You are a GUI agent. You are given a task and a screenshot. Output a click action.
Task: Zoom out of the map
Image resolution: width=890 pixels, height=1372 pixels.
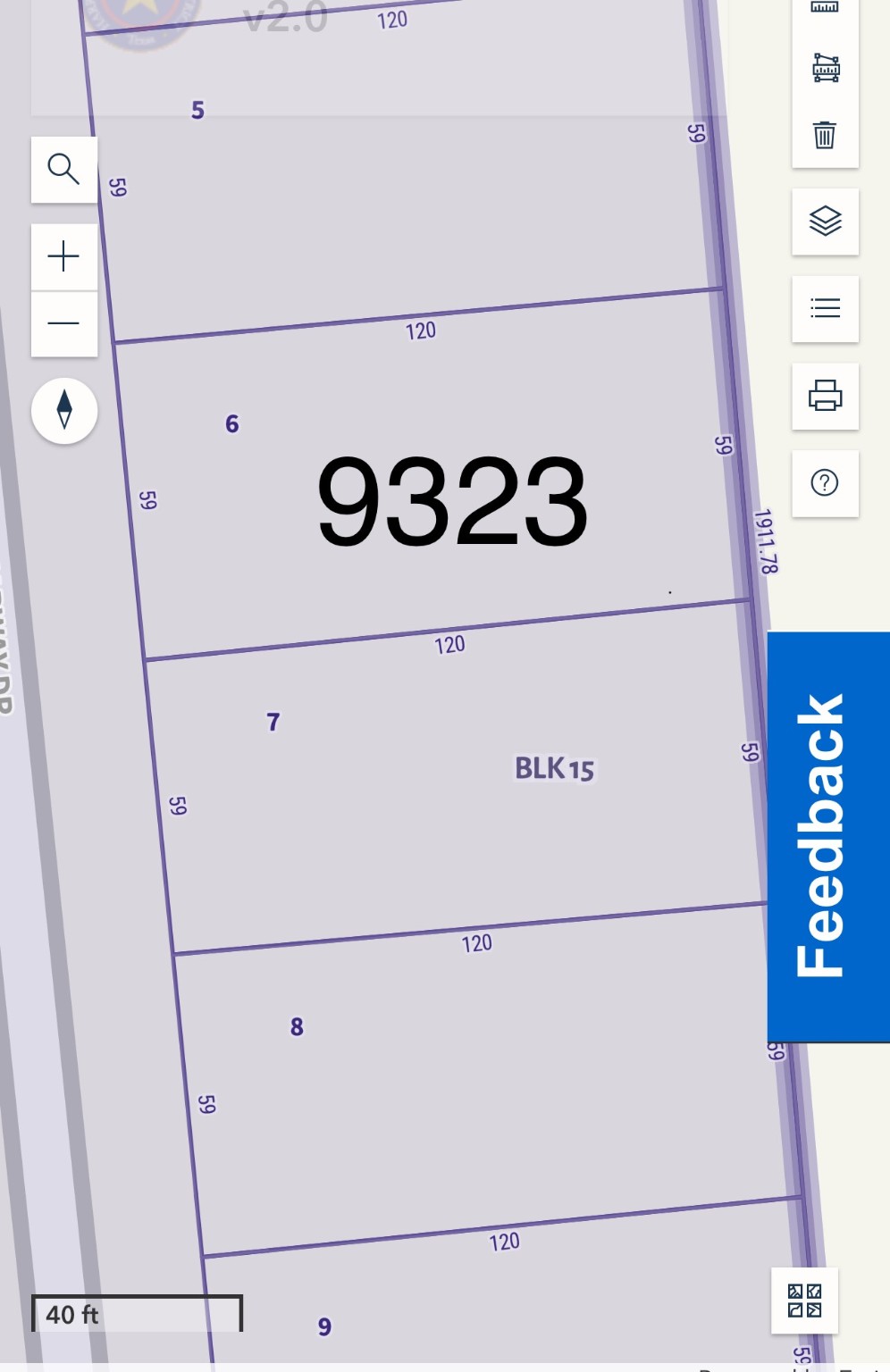pyautogui.click(x=63, y=323)
